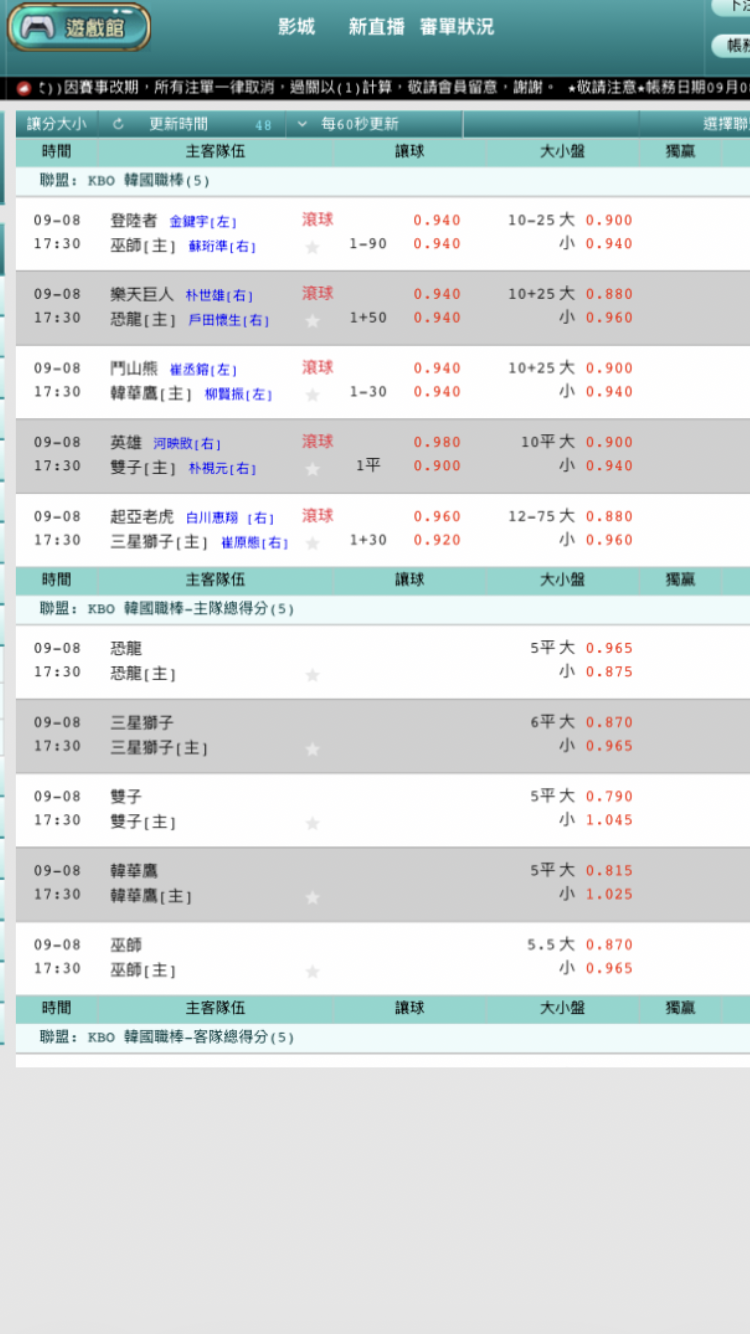This screenshot has height=1334, width=750.
Task: Open the 遊戲館 game hall button
Action: point(79,27)
